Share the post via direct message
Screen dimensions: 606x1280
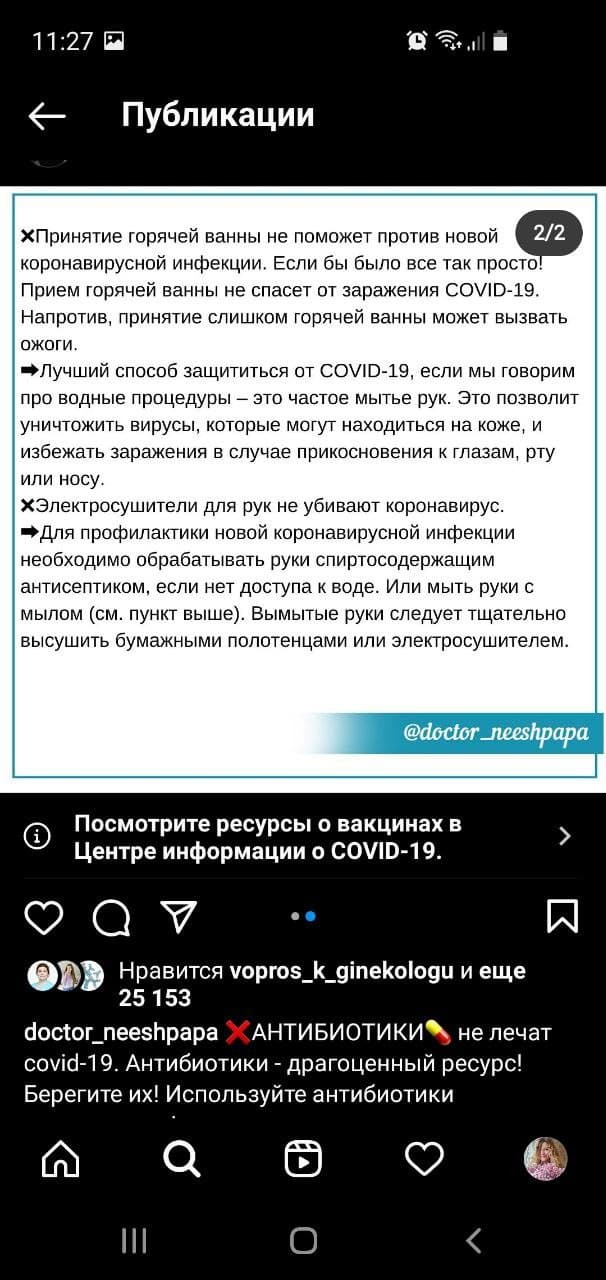[x=178, y=916]
